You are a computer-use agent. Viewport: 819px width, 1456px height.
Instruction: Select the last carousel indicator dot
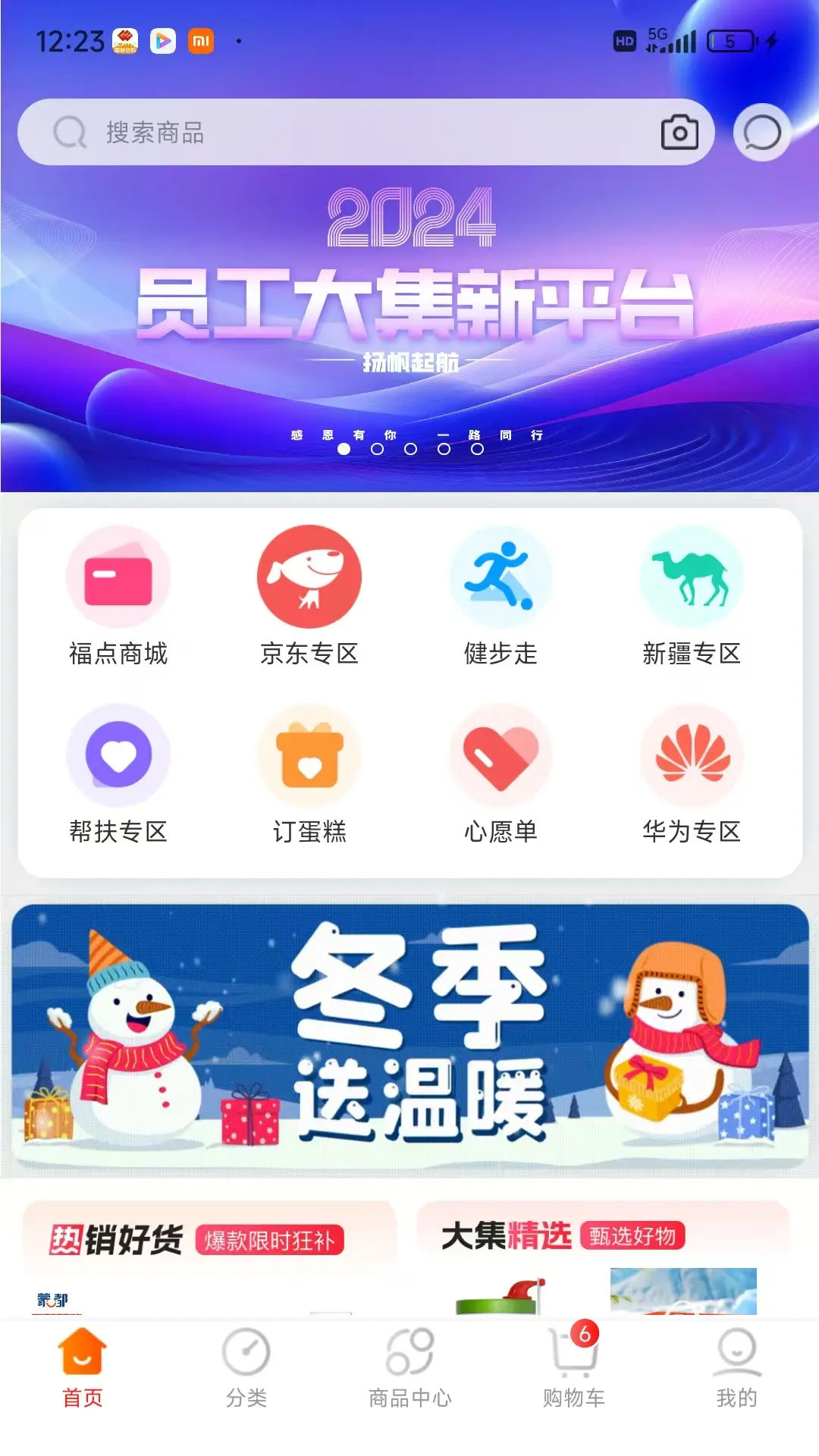pos(476,450)
